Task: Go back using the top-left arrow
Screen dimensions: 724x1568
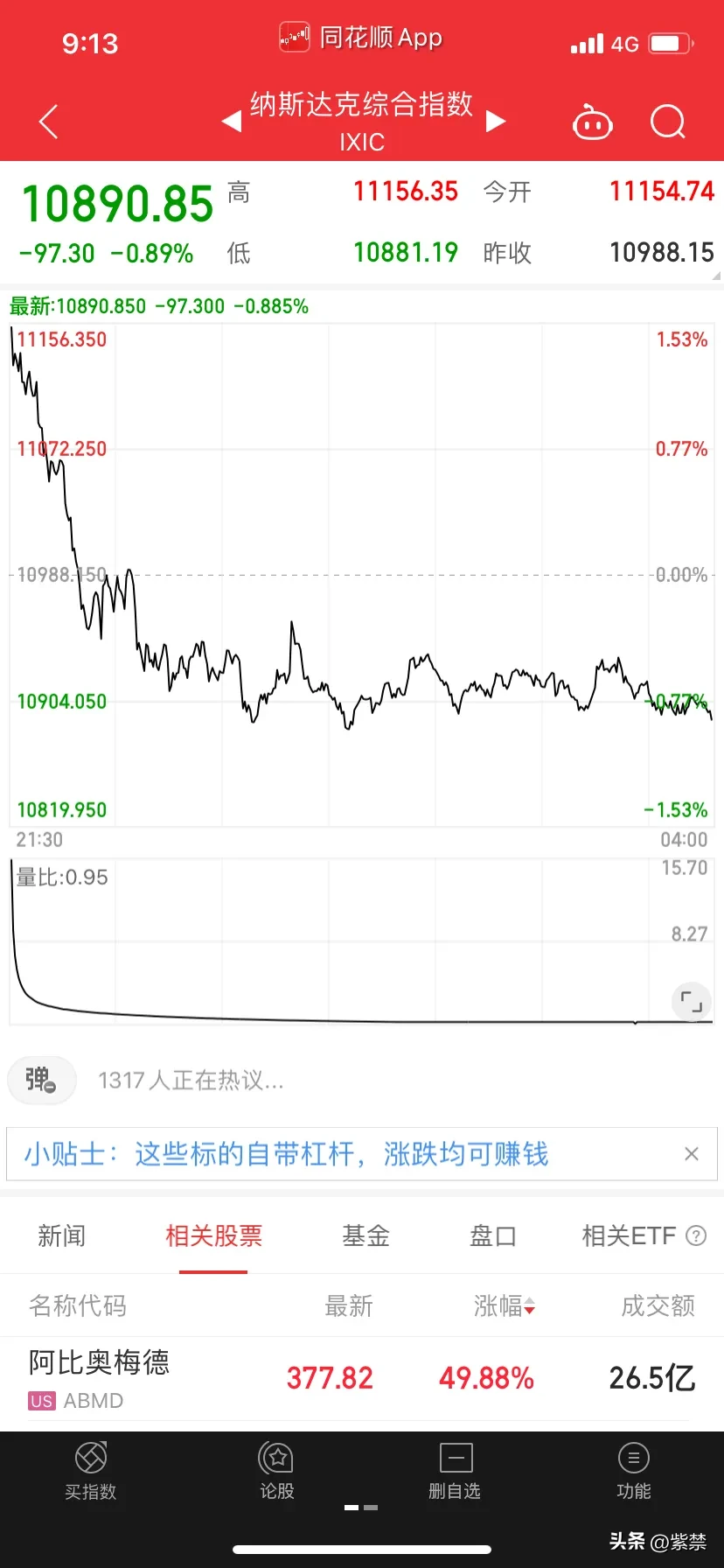Action: click(x=49, y=122)
